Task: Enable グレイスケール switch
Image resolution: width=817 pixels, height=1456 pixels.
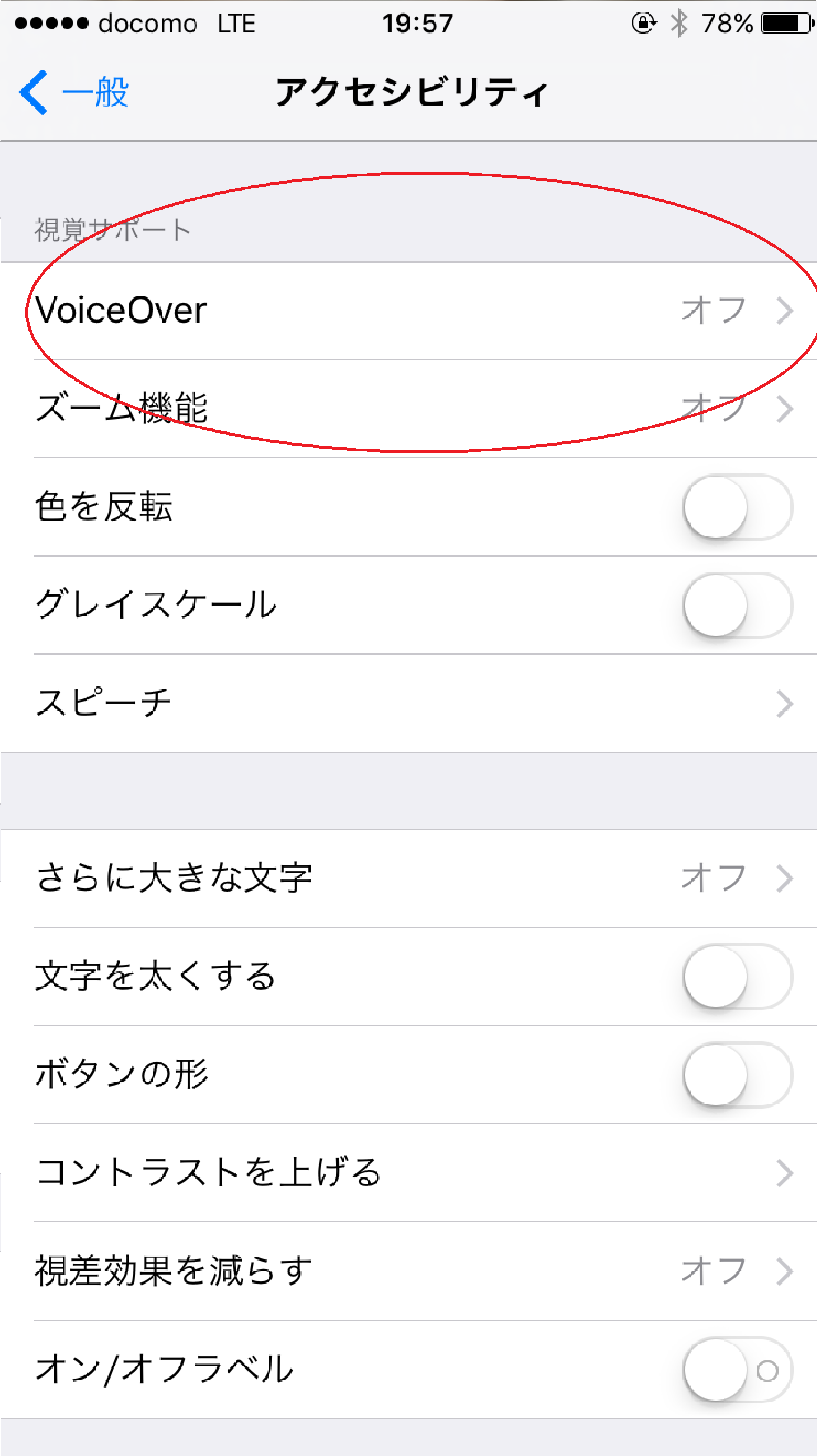Action: pos(737,605)
